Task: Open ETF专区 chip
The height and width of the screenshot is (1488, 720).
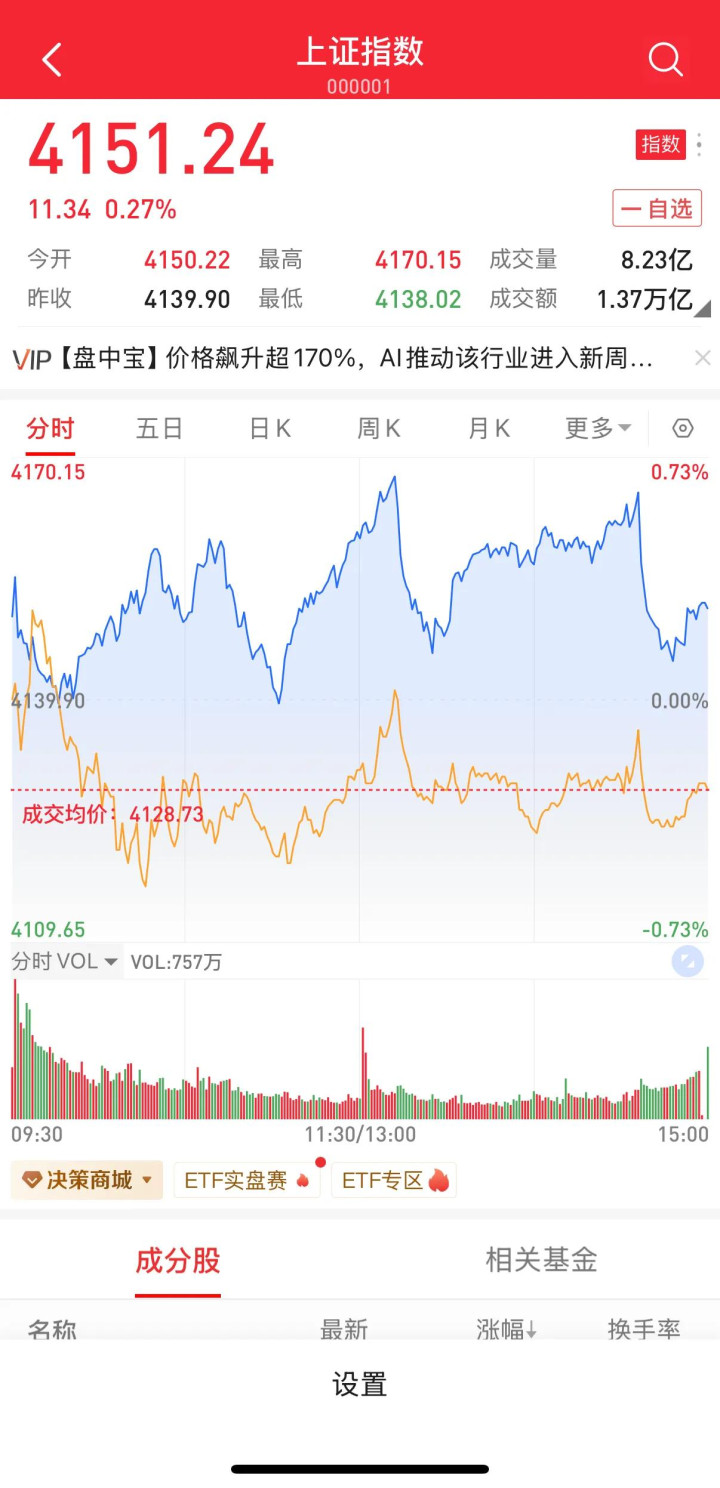Action: [x=394, y=1181]
